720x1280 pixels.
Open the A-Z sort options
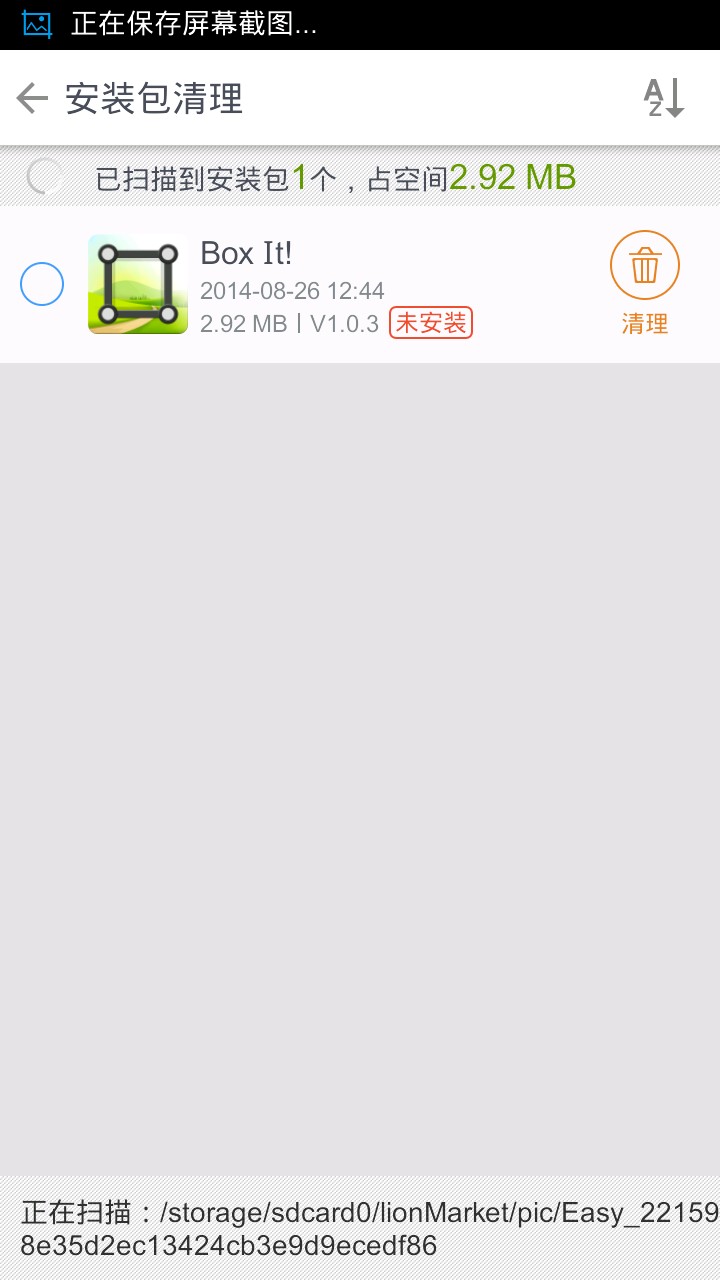[663, 98]
